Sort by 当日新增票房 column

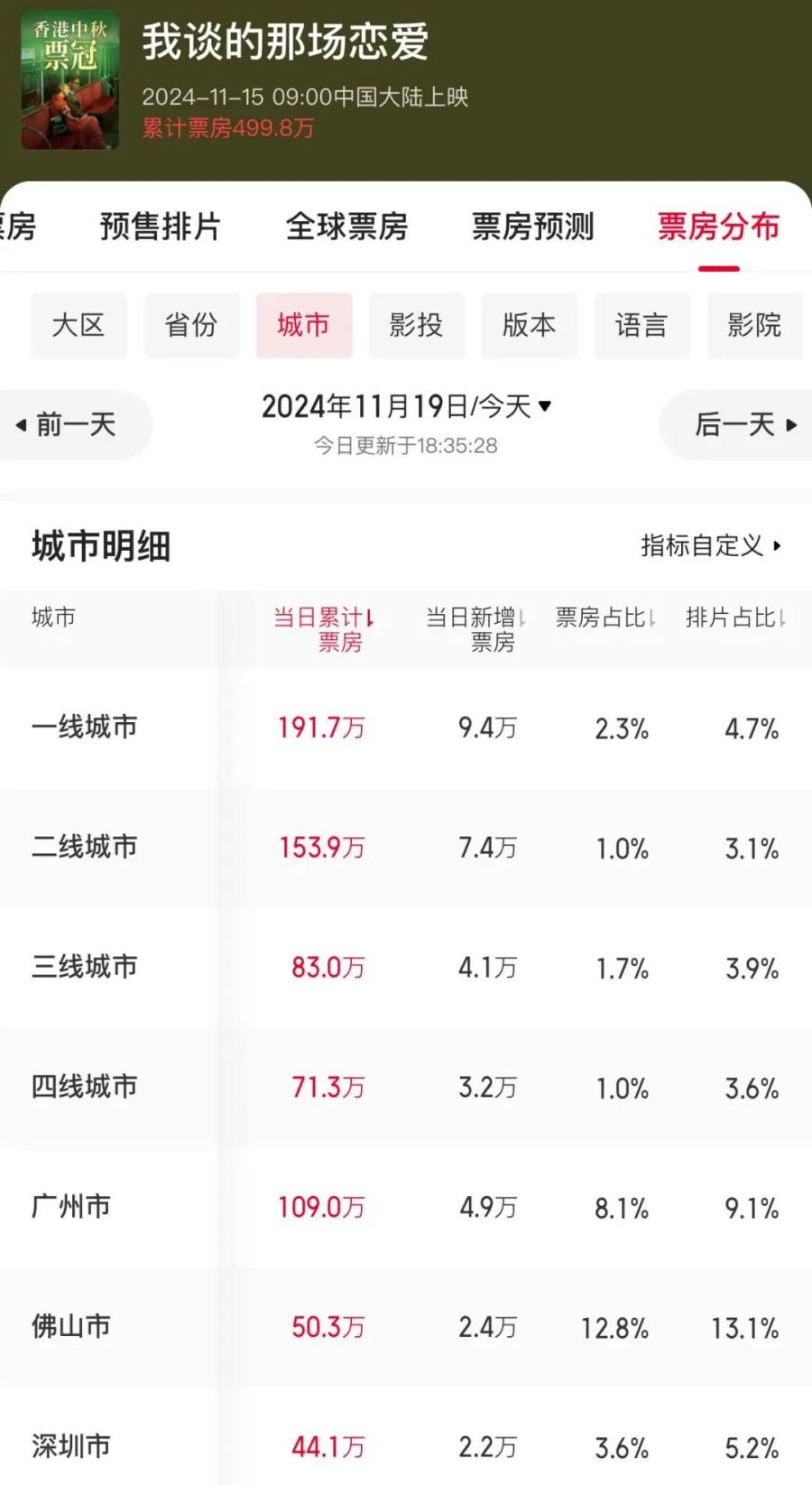click(476, 628)
